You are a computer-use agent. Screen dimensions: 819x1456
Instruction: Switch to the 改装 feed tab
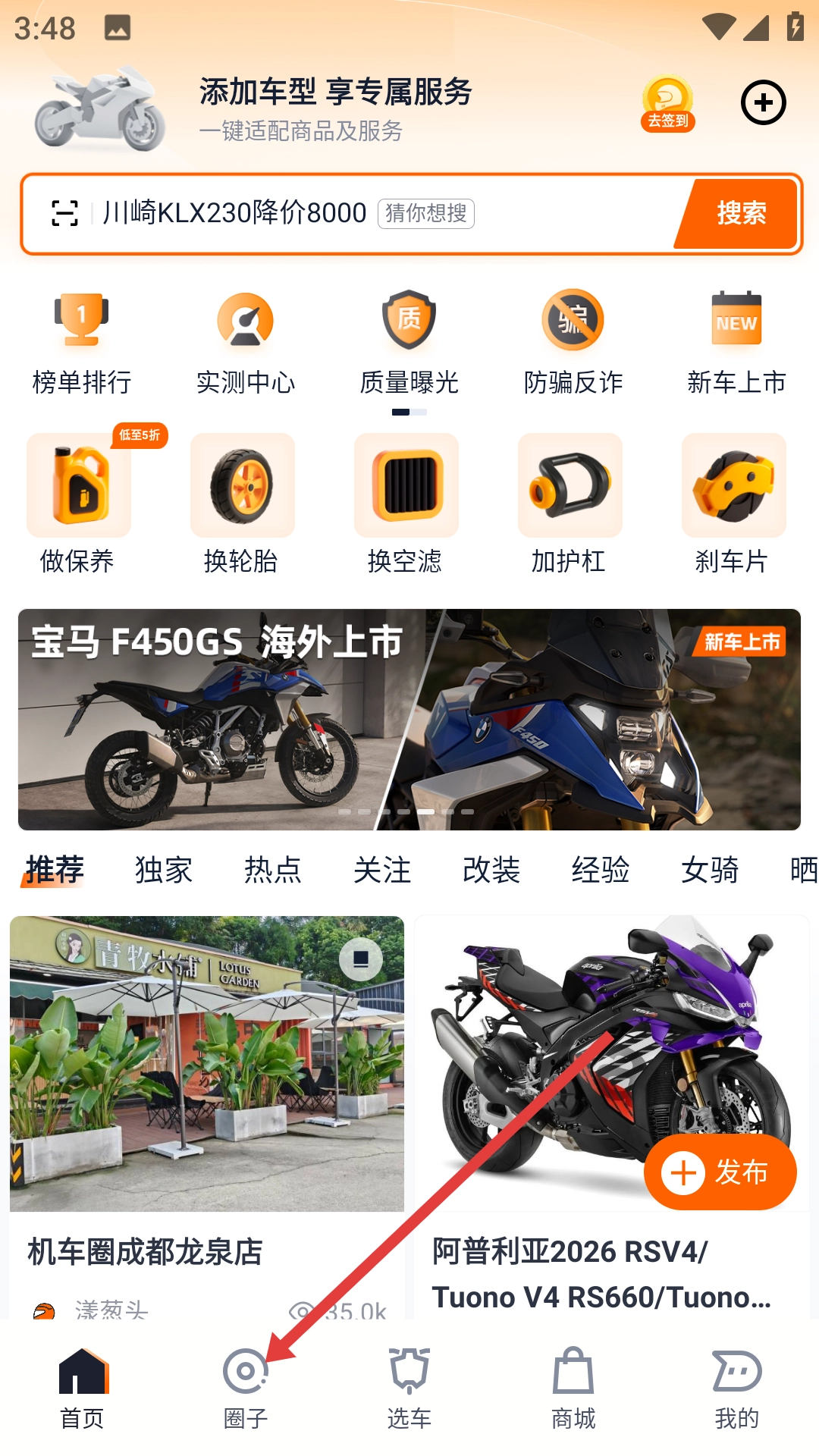click(x=491, y=870)
